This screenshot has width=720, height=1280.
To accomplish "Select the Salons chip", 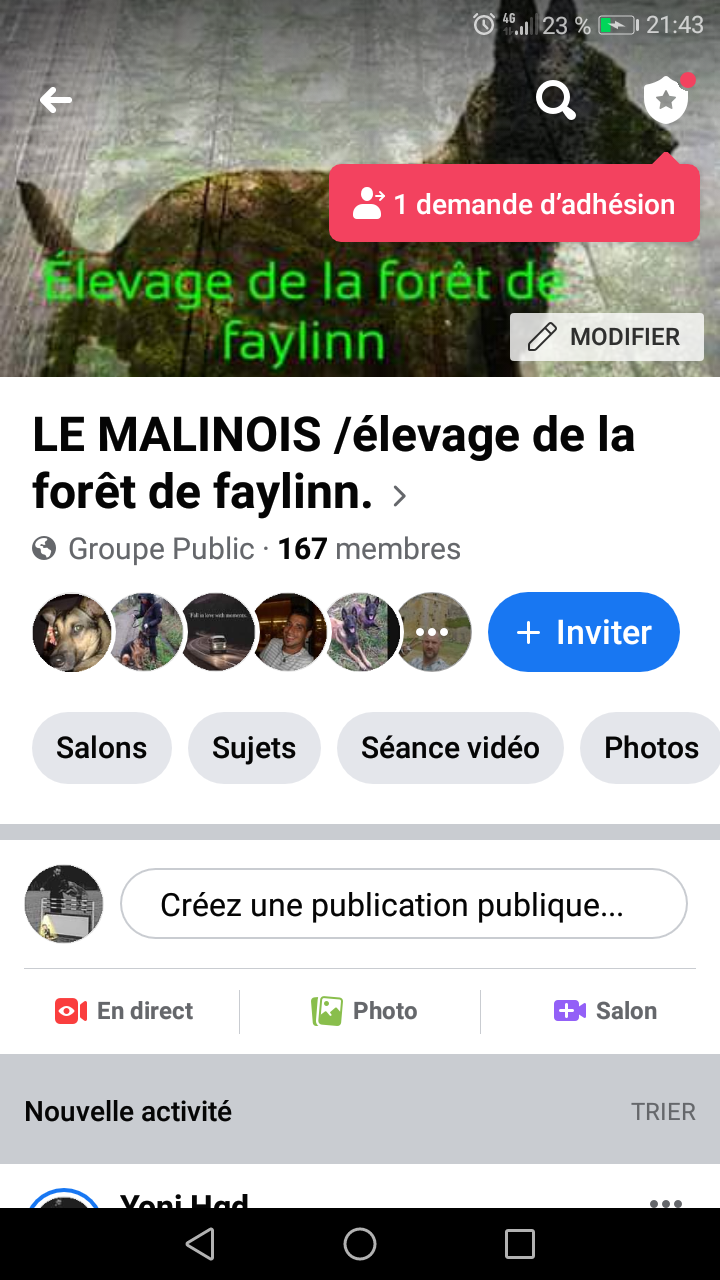I will click(102, 748).
